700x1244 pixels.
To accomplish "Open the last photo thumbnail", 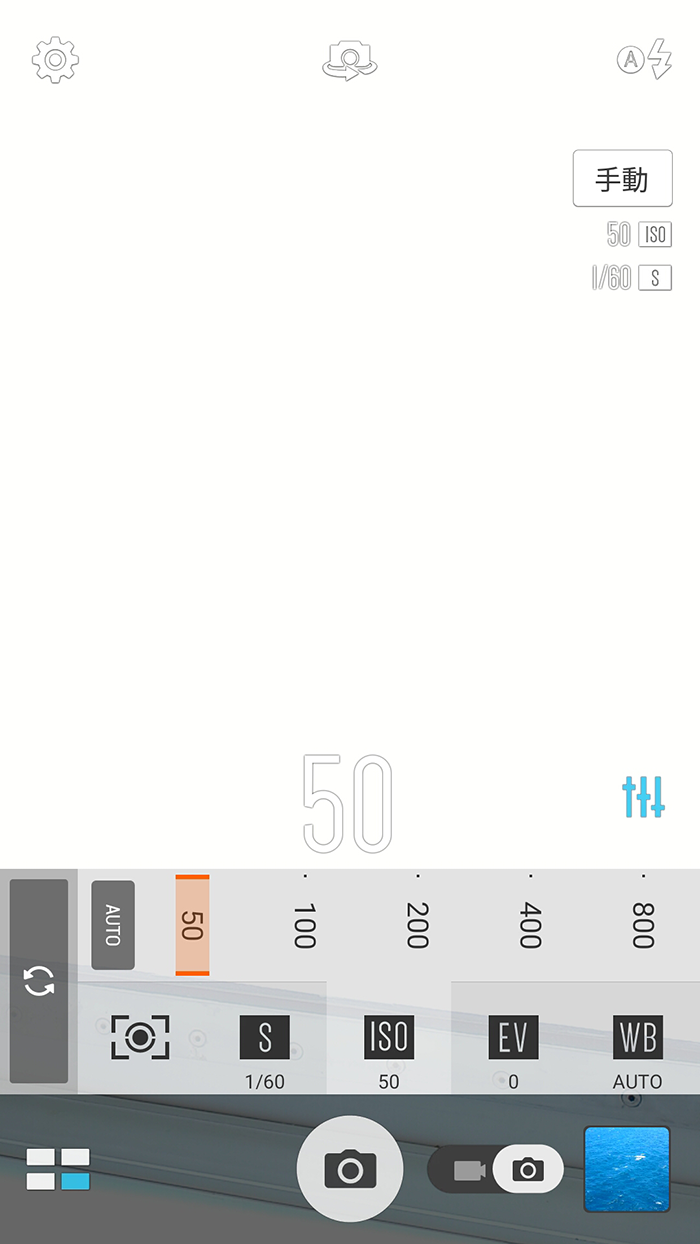I will (x=627, y=1169).
